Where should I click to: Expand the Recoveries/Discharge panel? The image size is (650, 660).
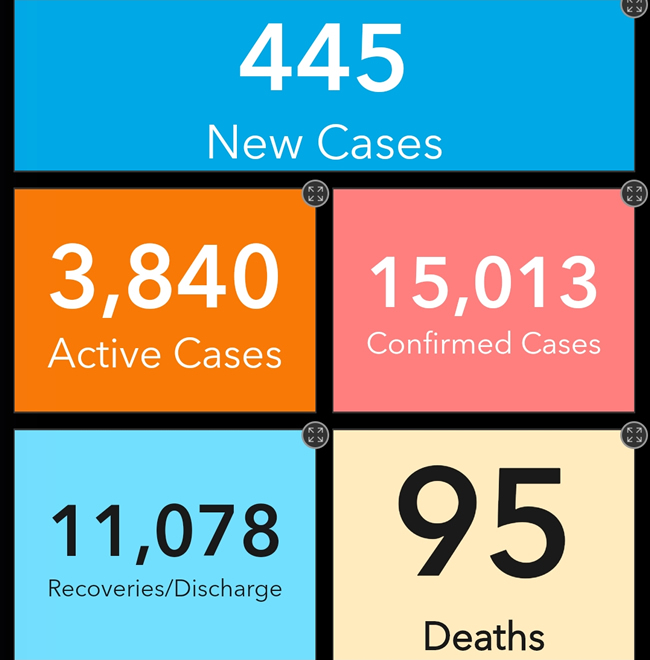(316, 434)
